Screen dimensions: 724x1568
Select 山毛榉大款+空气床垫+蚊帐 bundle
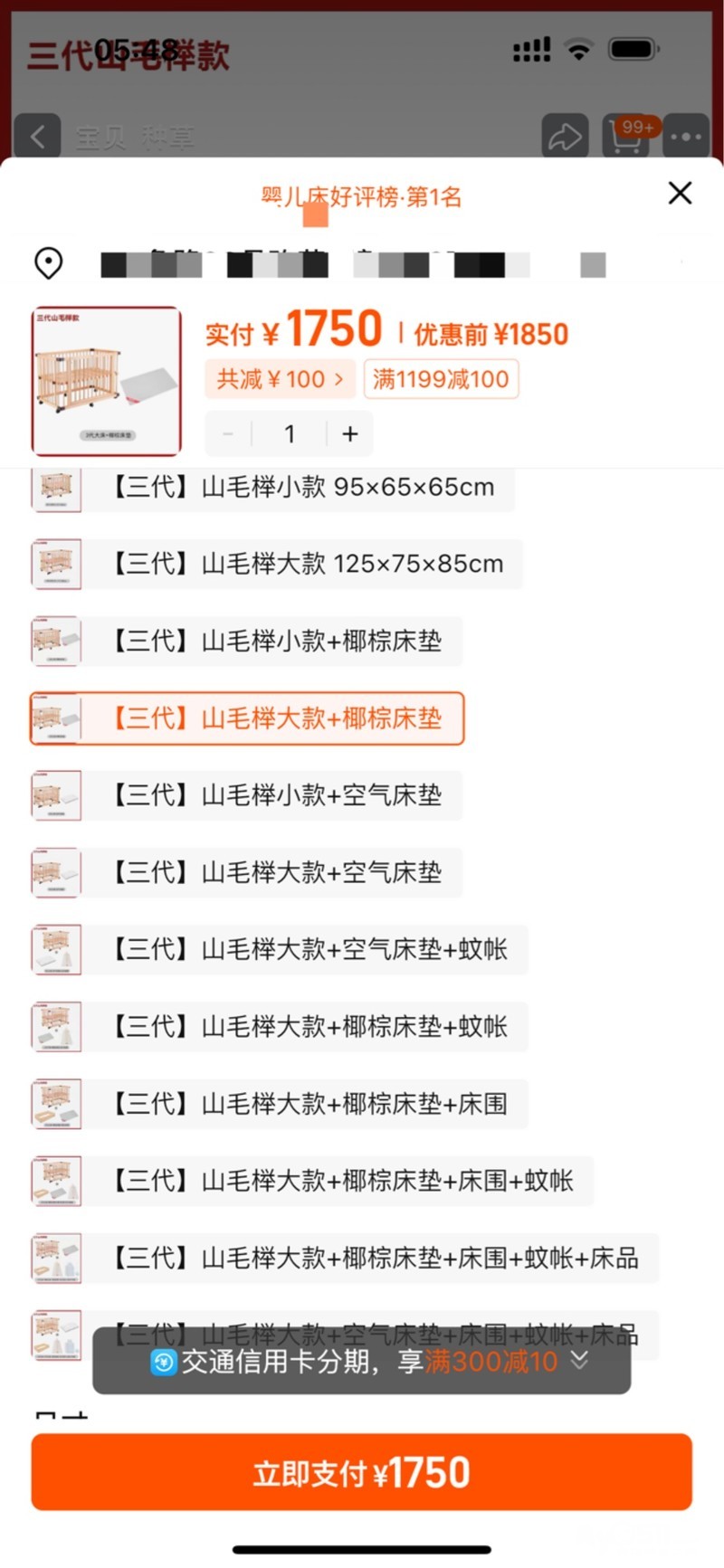pyautogui.click(x=309, y=949)
